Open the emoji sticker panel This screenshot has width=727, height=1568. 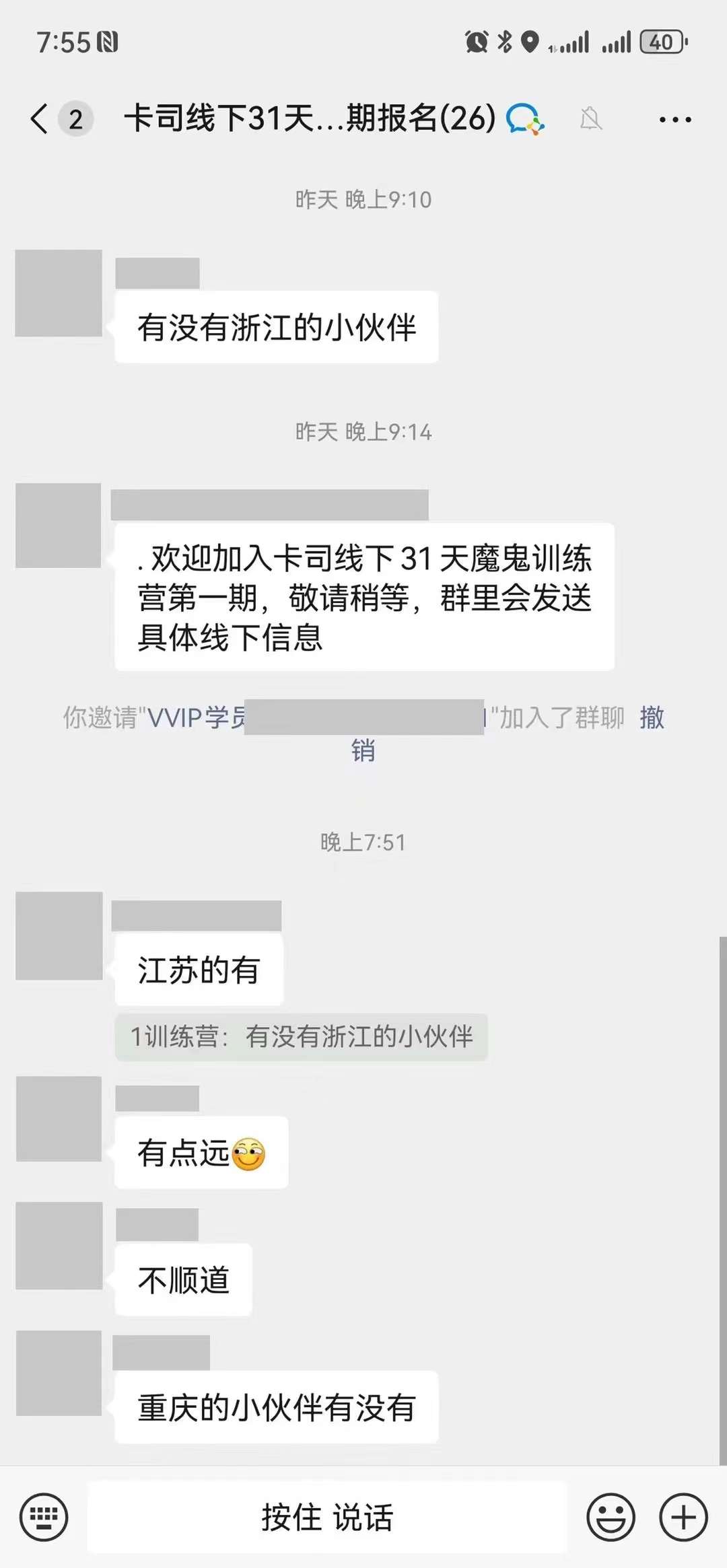(x=611, y=1518)
